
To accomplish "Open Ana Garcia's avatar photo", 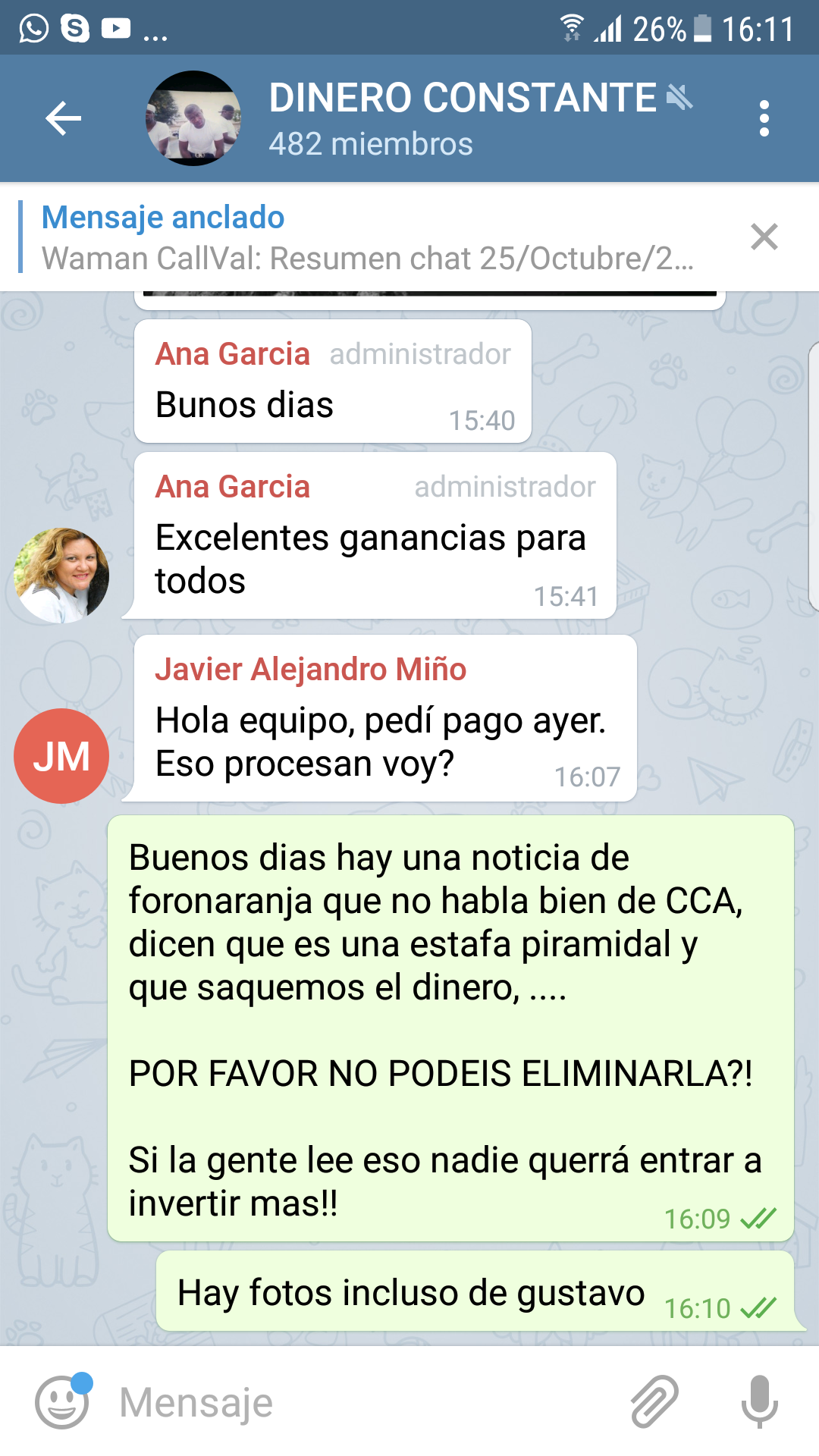I will click(x=61, y=576).
